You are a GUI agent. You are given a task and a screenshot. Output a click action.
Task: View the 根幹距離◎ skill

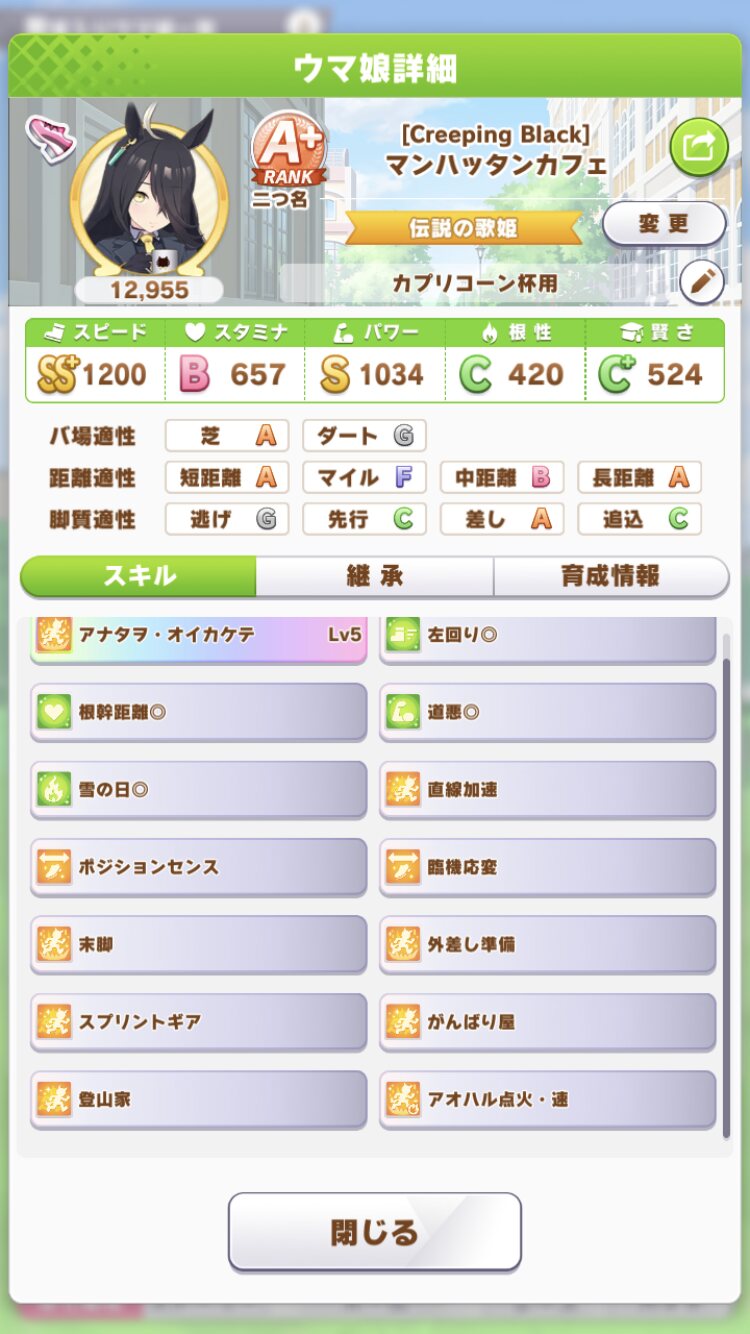click(198, 712)
